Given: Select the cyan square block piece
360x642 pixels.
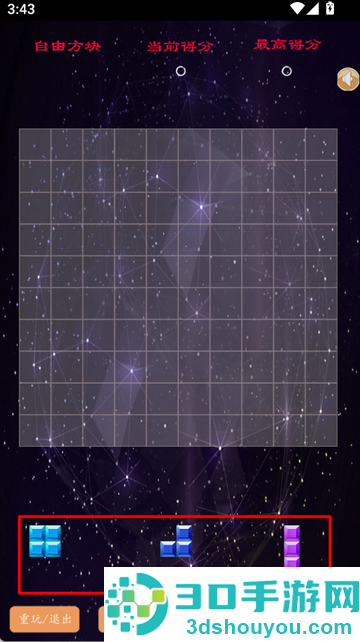Looking at the screenshot, I should tap(45, 541).
